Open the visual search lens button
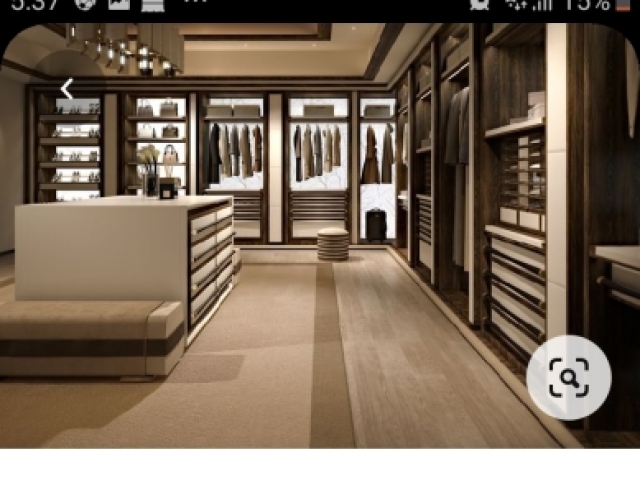 [568, 378]
